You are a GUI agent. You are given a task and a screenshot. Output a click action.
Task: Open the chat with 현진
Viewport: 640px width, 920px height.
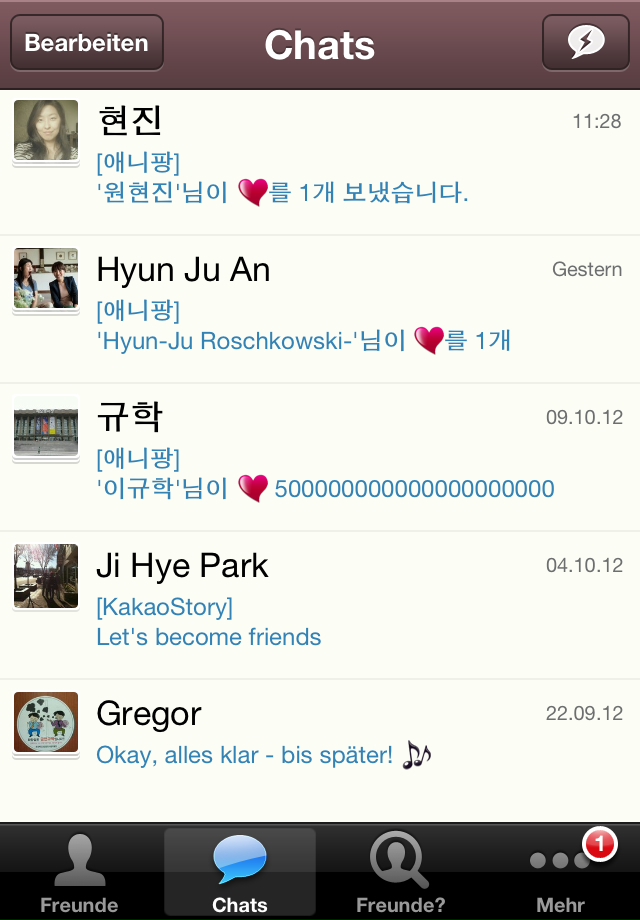(x=320, y=160)
